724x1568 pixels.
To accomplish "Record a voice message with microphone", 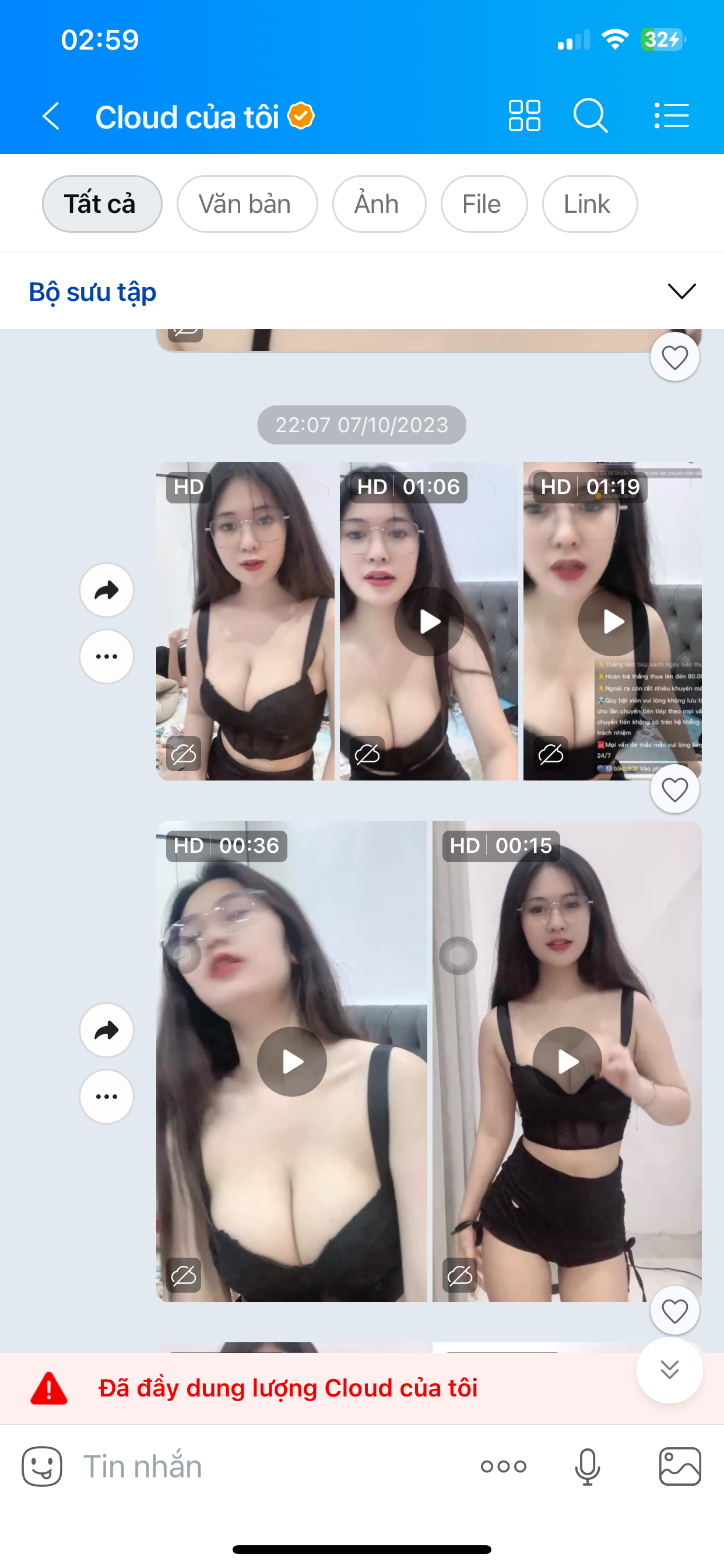I will tap(587, 1466).
